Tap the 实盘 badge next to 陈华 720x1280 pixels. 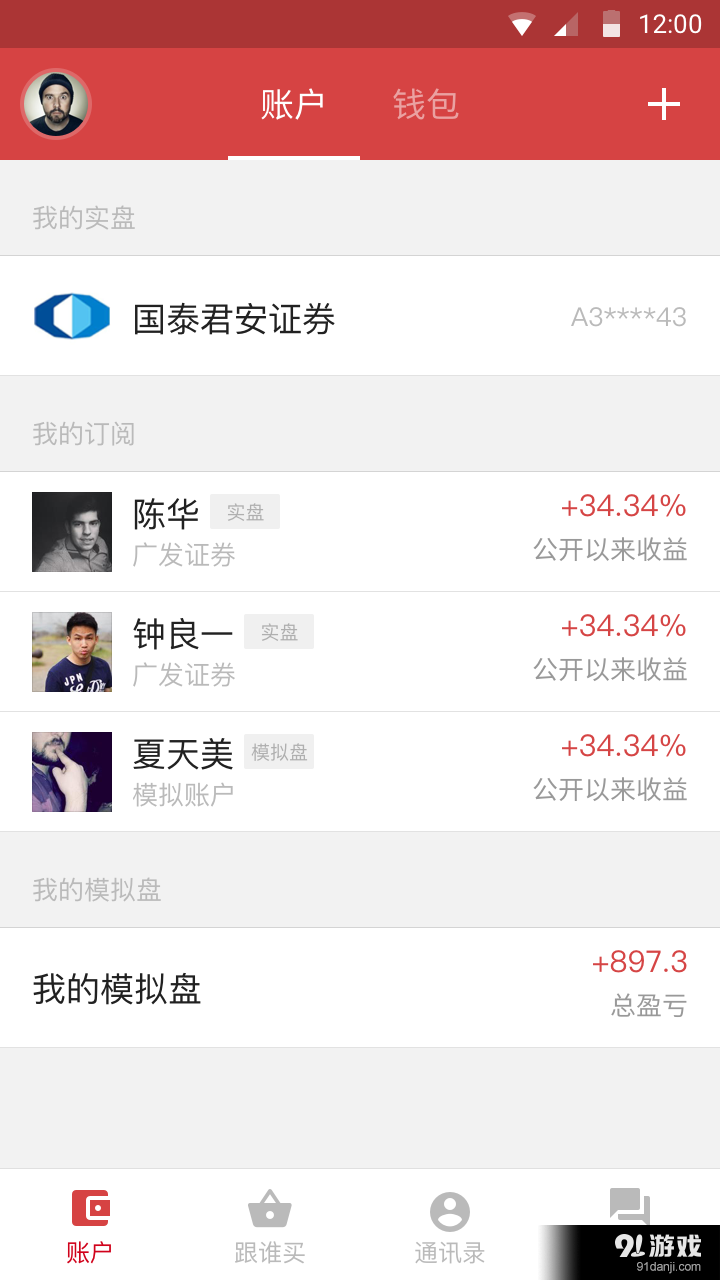[x=245, y=511]
